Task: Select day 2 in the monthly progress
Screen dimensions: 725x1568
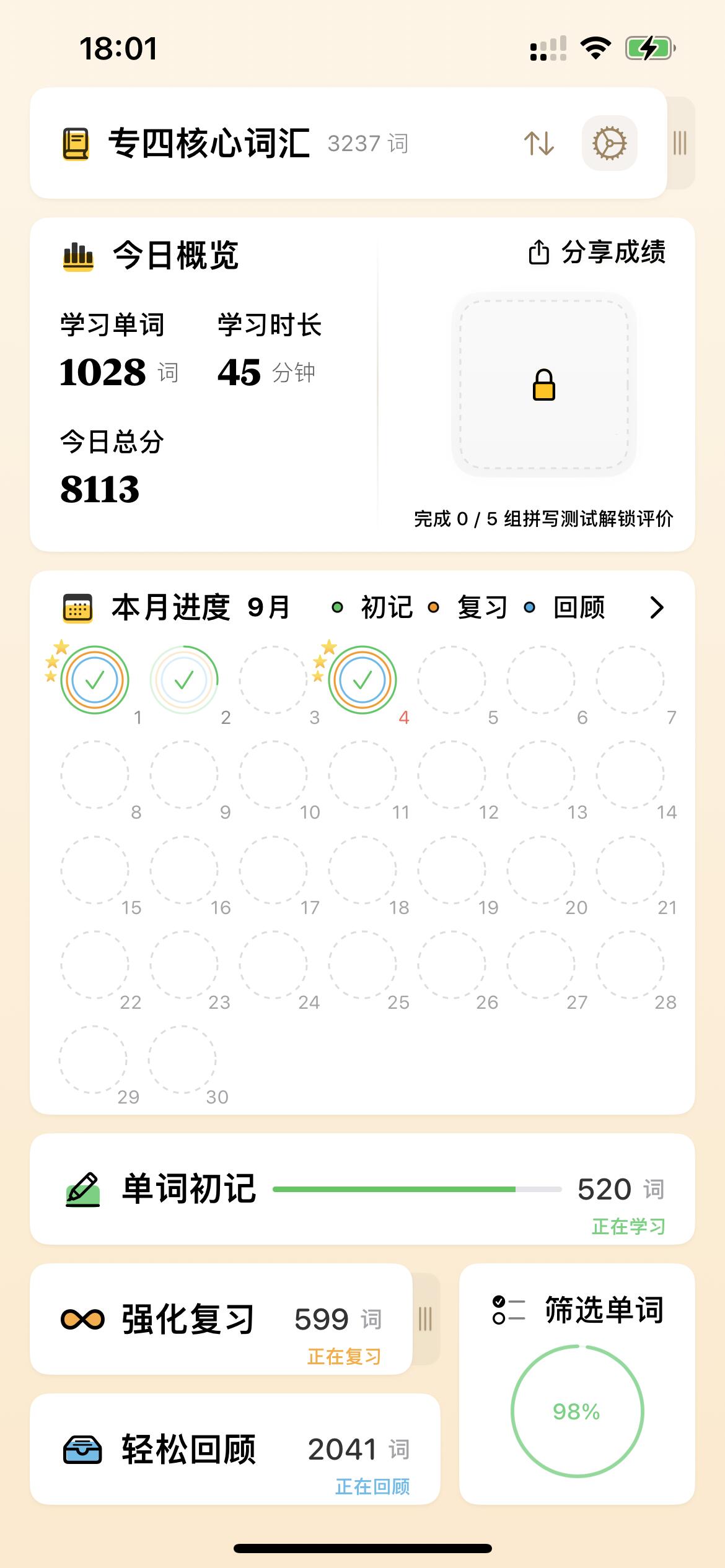Action: [x=184, y=680]
